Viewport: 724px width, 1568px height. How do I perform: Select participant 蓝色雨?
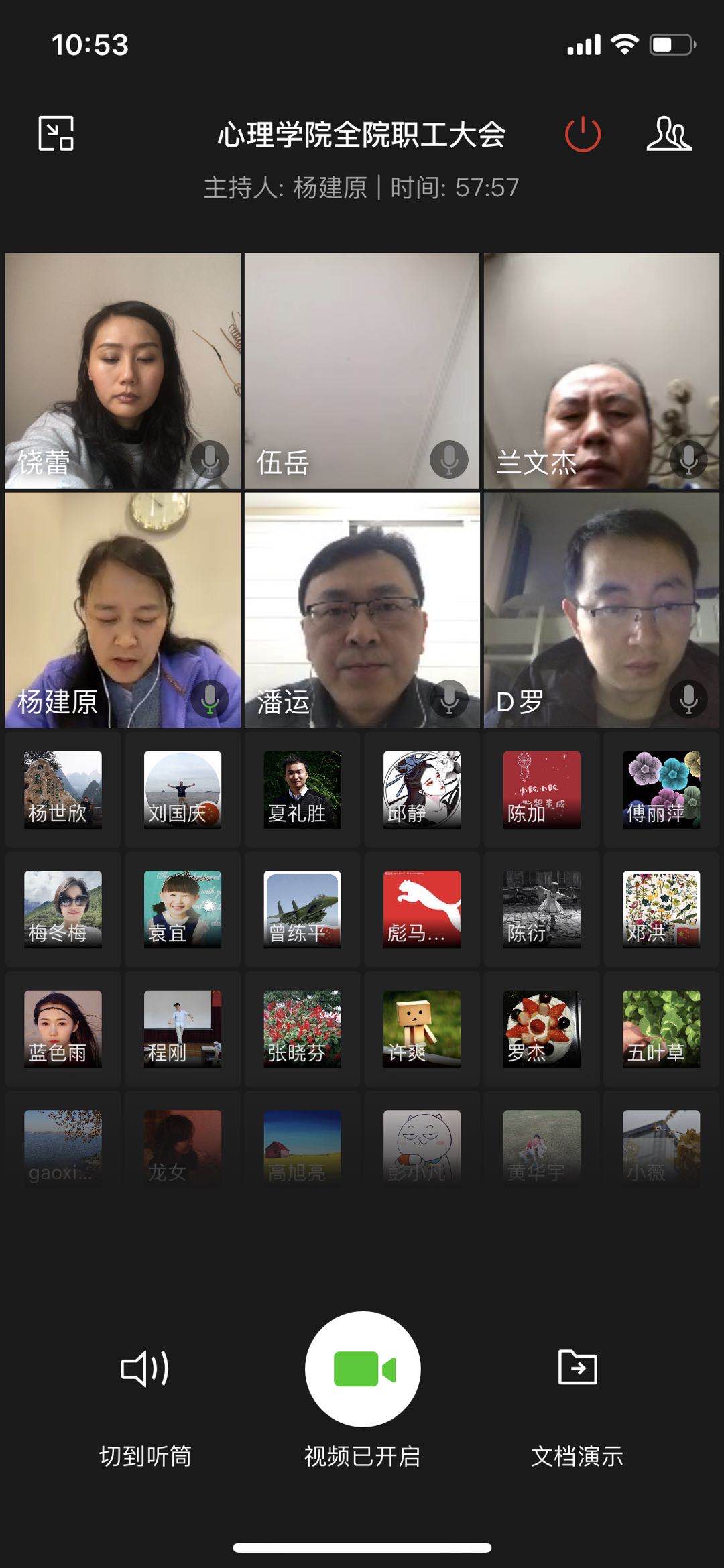click(63, 1028)
